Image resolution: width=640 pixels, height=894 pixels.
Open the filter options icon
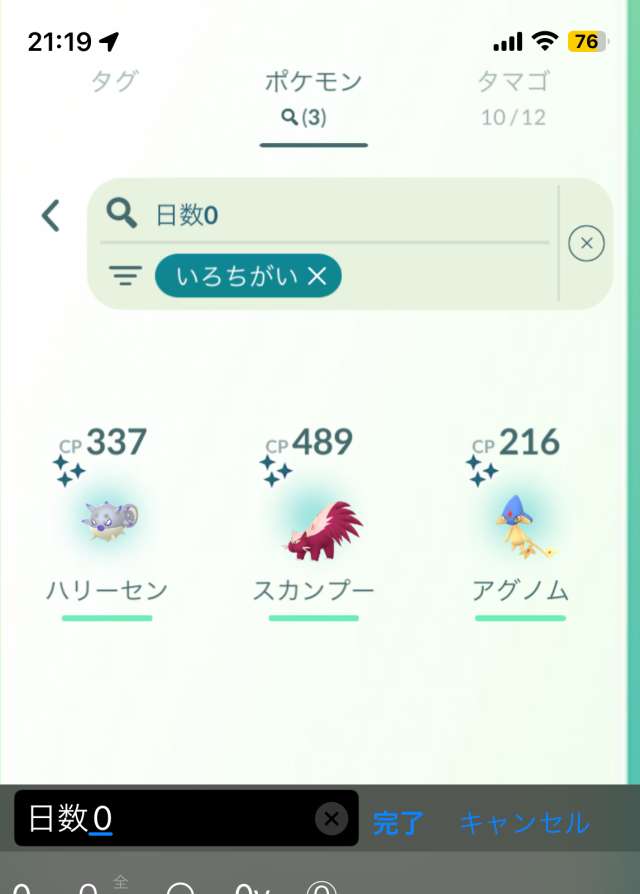point(125,277)
